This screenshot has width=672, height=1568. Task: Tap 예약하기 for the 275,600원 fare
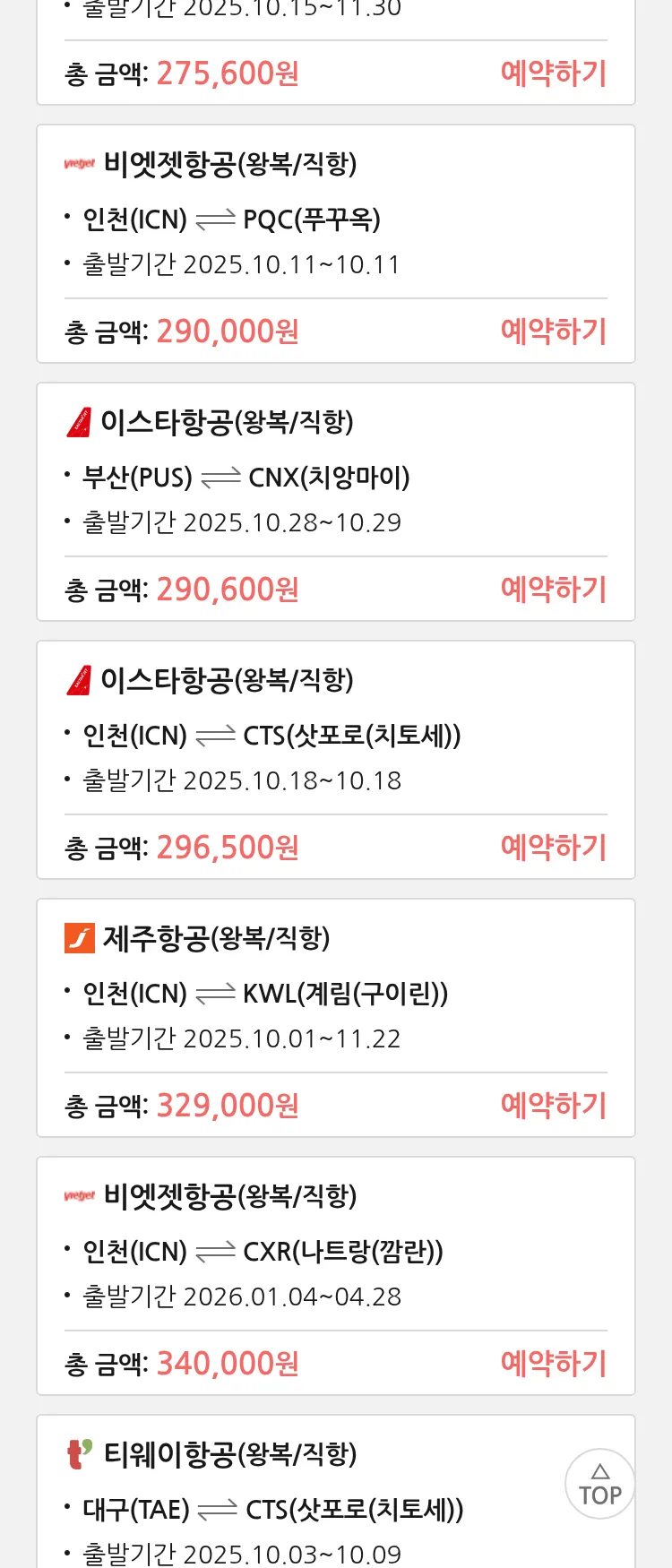[x=553, y=73]
